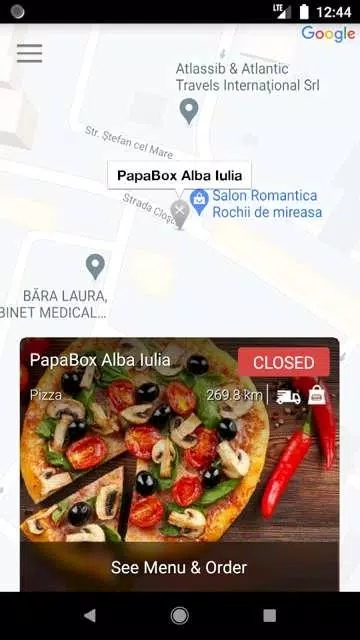Select the PapaBox Alba Iulia map pin
Image resolution: width=360 pixels, height=640 pixels.
pyautogui.click(x=180, y=214)
